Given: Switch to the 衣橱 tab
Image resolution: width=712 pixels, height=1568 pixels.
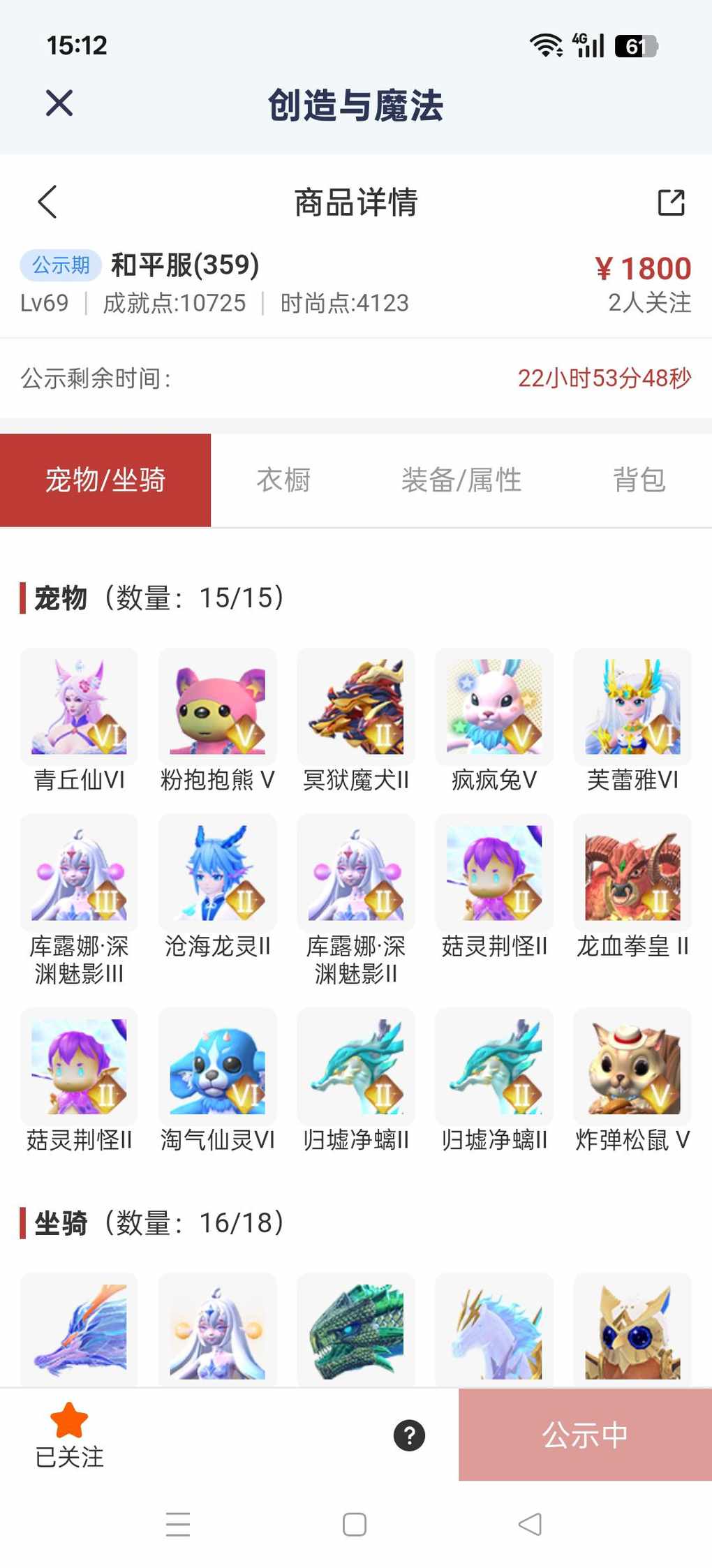Looking at the screenshot, I should [x=283, y=480].
